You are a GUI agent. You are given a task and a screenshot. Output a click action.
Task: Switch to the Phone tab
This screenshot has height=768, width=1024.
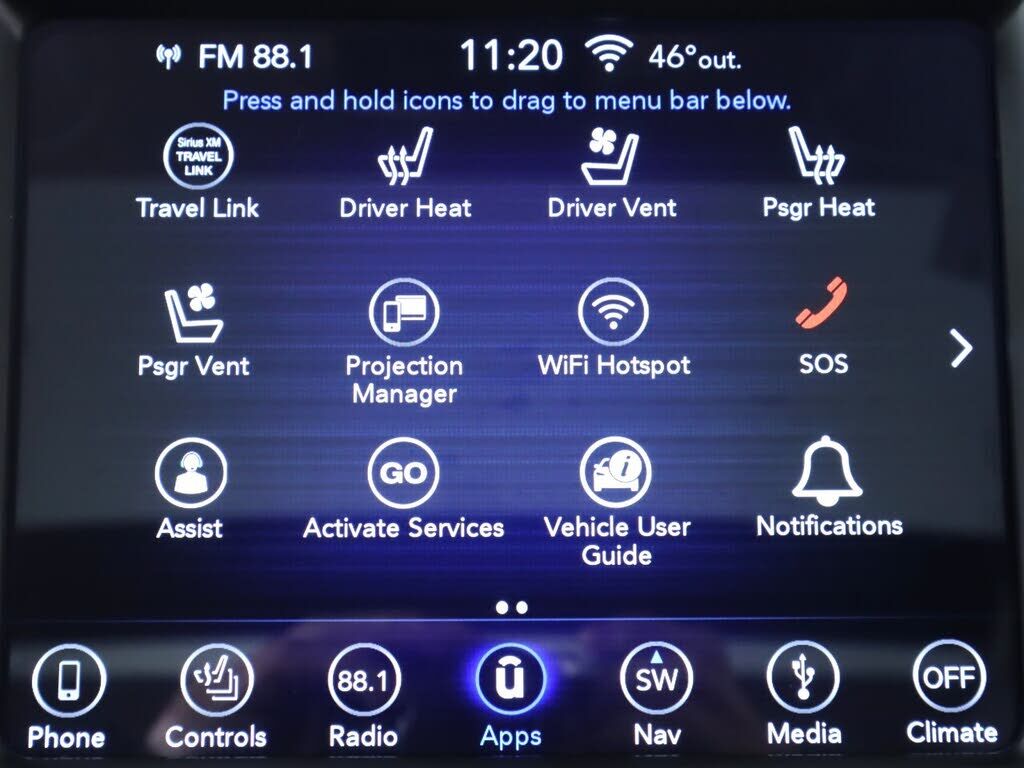pyautogui.click(x=67, y=682)
